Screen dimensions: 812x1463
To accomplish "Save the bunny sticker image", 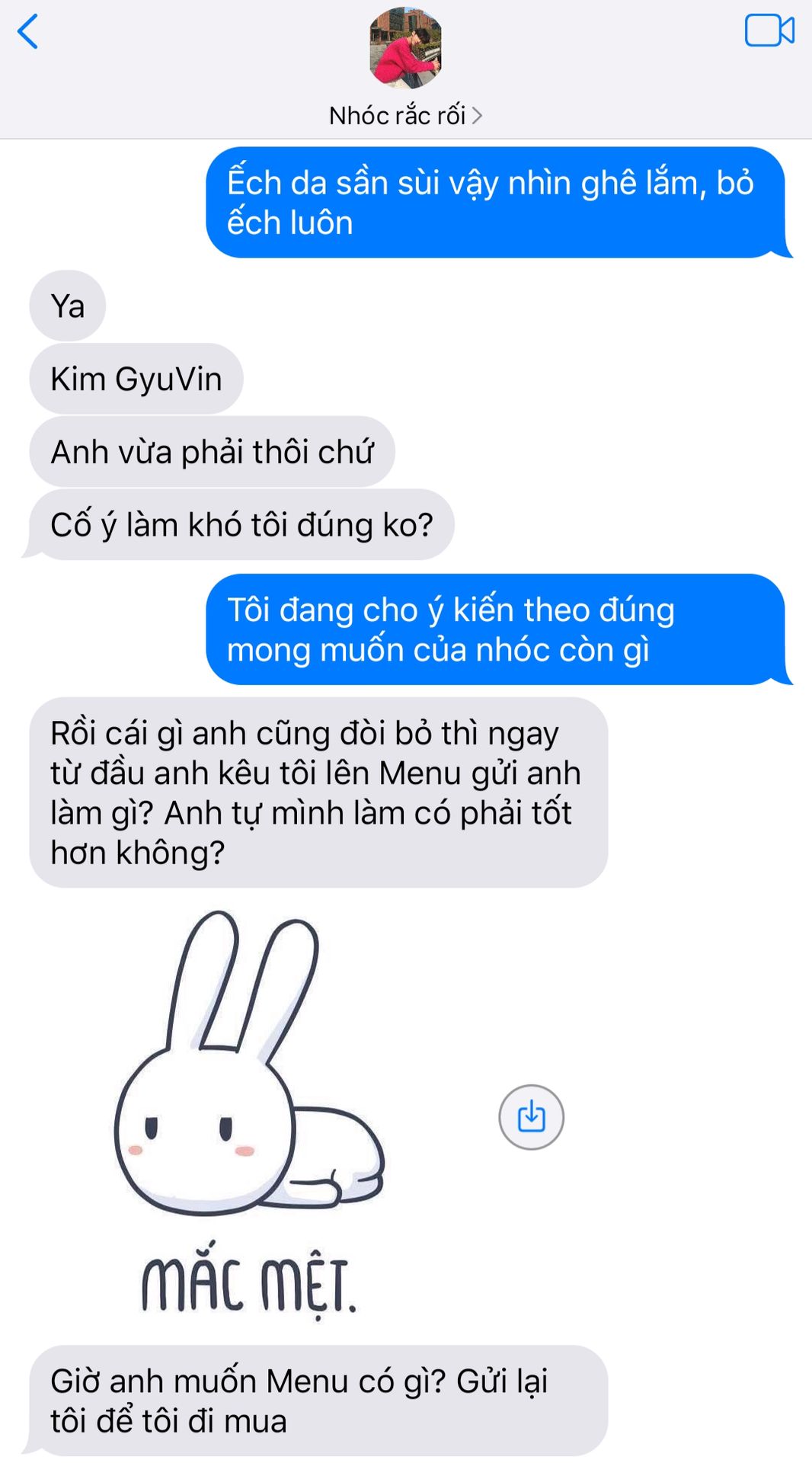I will tap(531, 1117).
